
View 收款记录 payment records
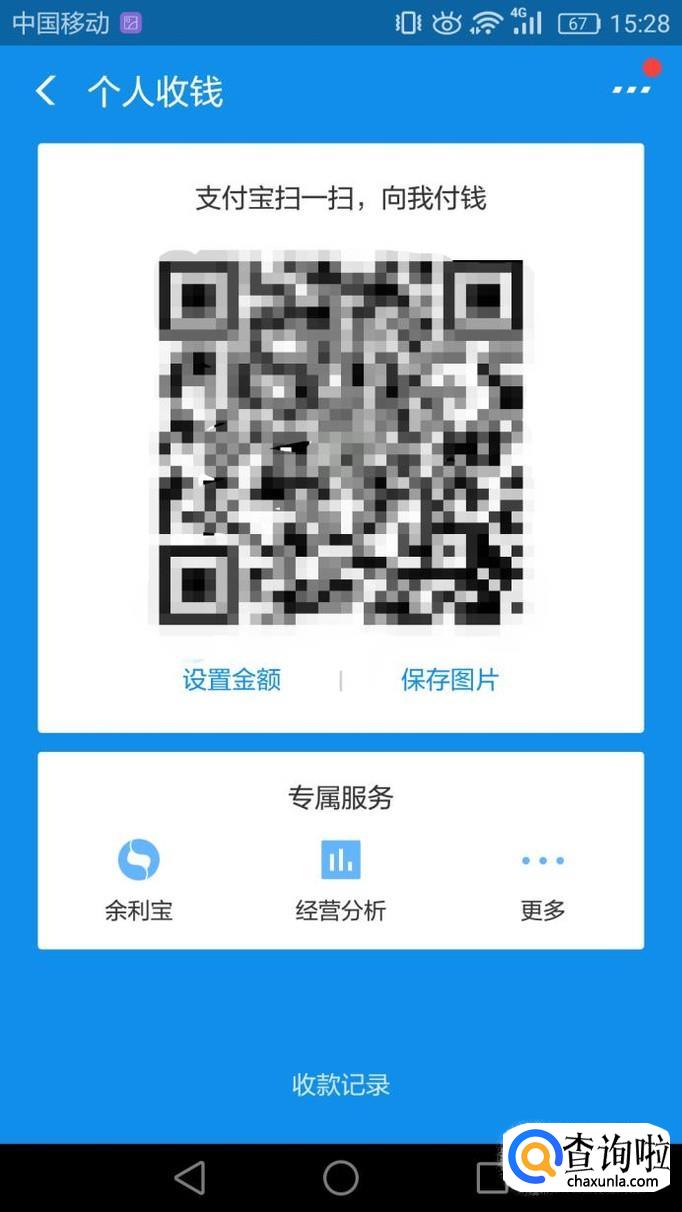click(x=340, y=1084)
